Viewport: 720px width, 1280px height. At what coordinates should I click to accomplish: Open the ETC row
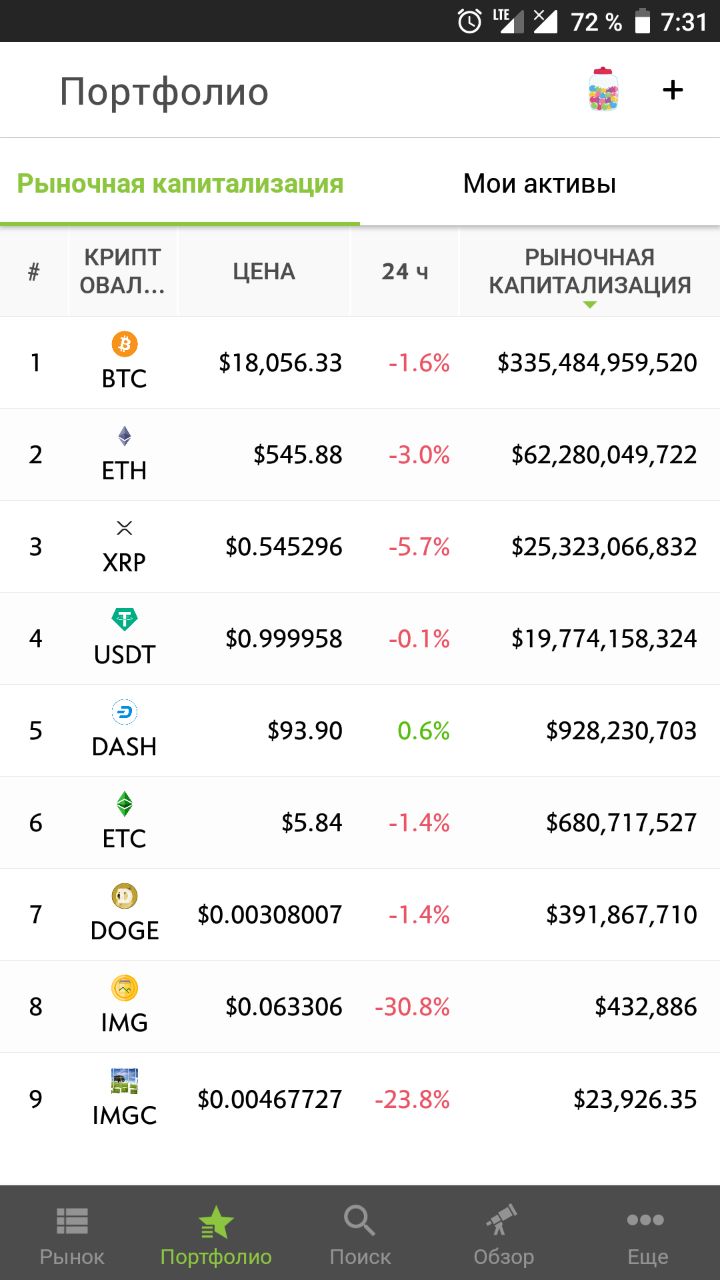[360, 823]
